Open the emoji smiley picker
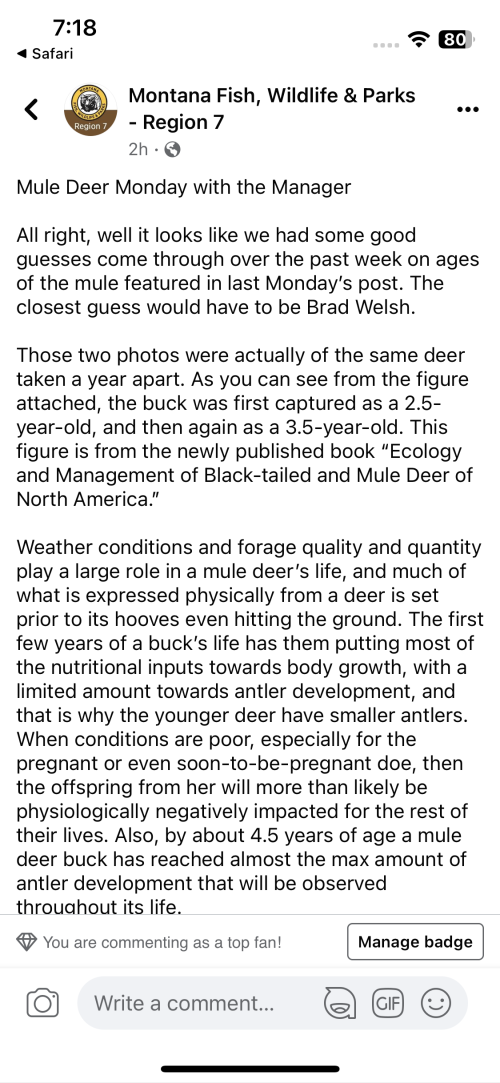Viewport: 500px width, 1083px height. [436, 1003]
